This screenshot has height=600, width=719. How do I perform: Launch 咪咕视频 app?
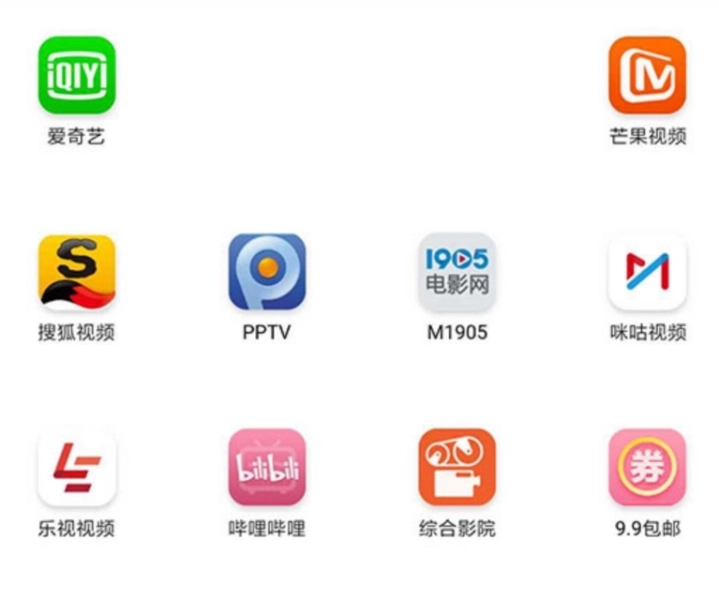(647, 273)
